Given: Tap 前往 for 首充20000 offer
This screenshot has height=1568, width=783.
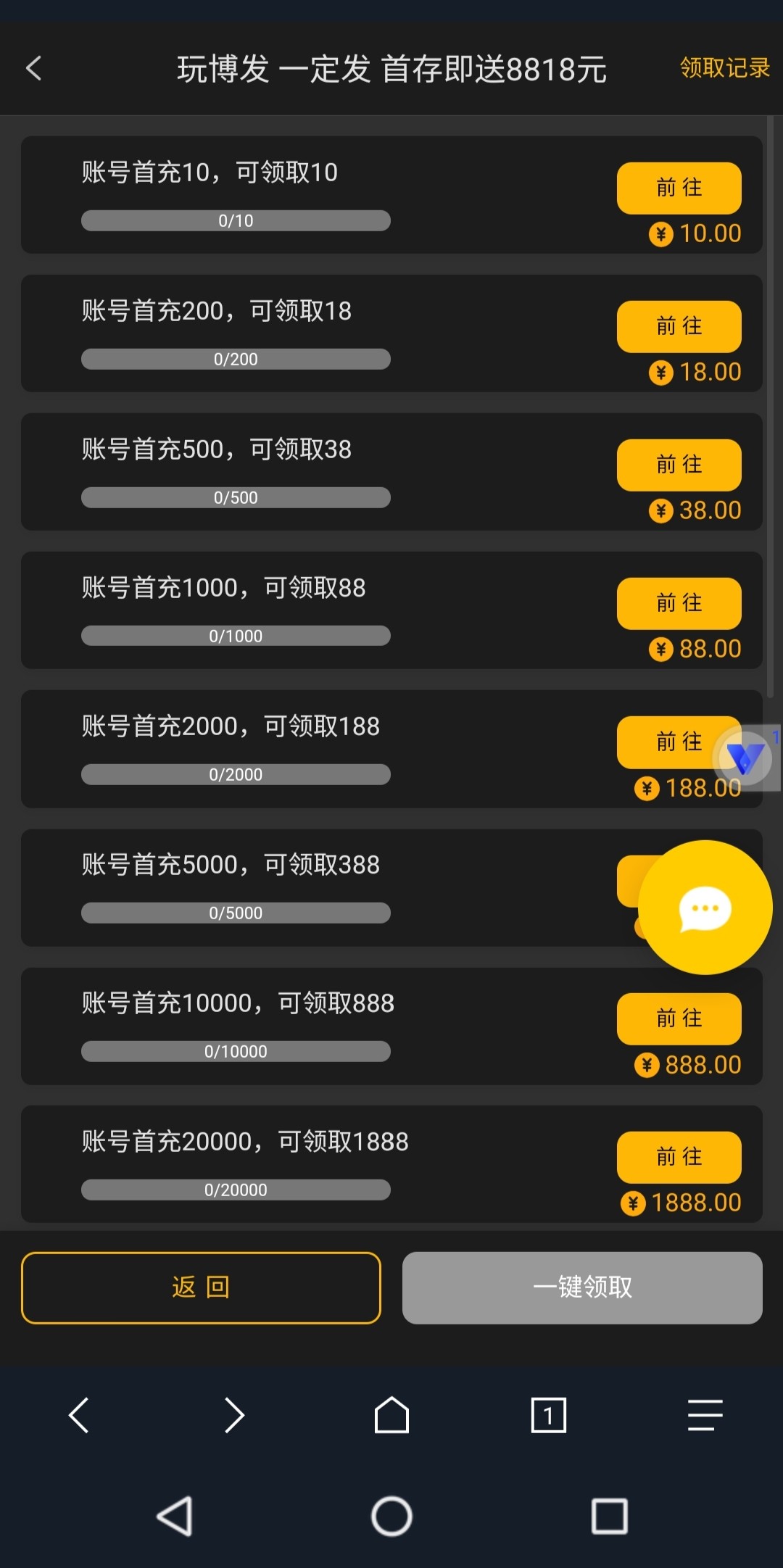Looking at the screenshot, I should point(679,1157).
